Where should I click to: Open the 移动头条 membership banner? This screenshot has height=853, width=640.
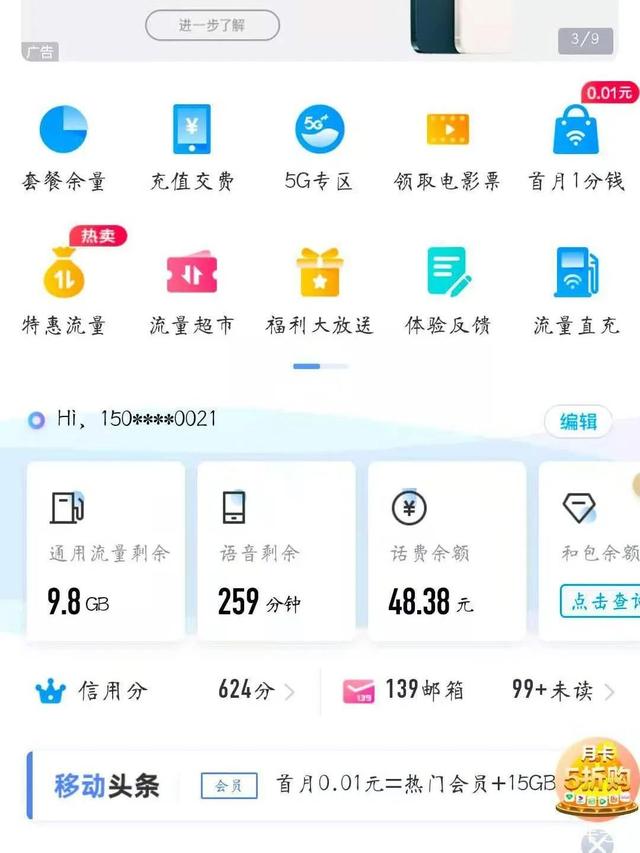click(x=290, y=785)
